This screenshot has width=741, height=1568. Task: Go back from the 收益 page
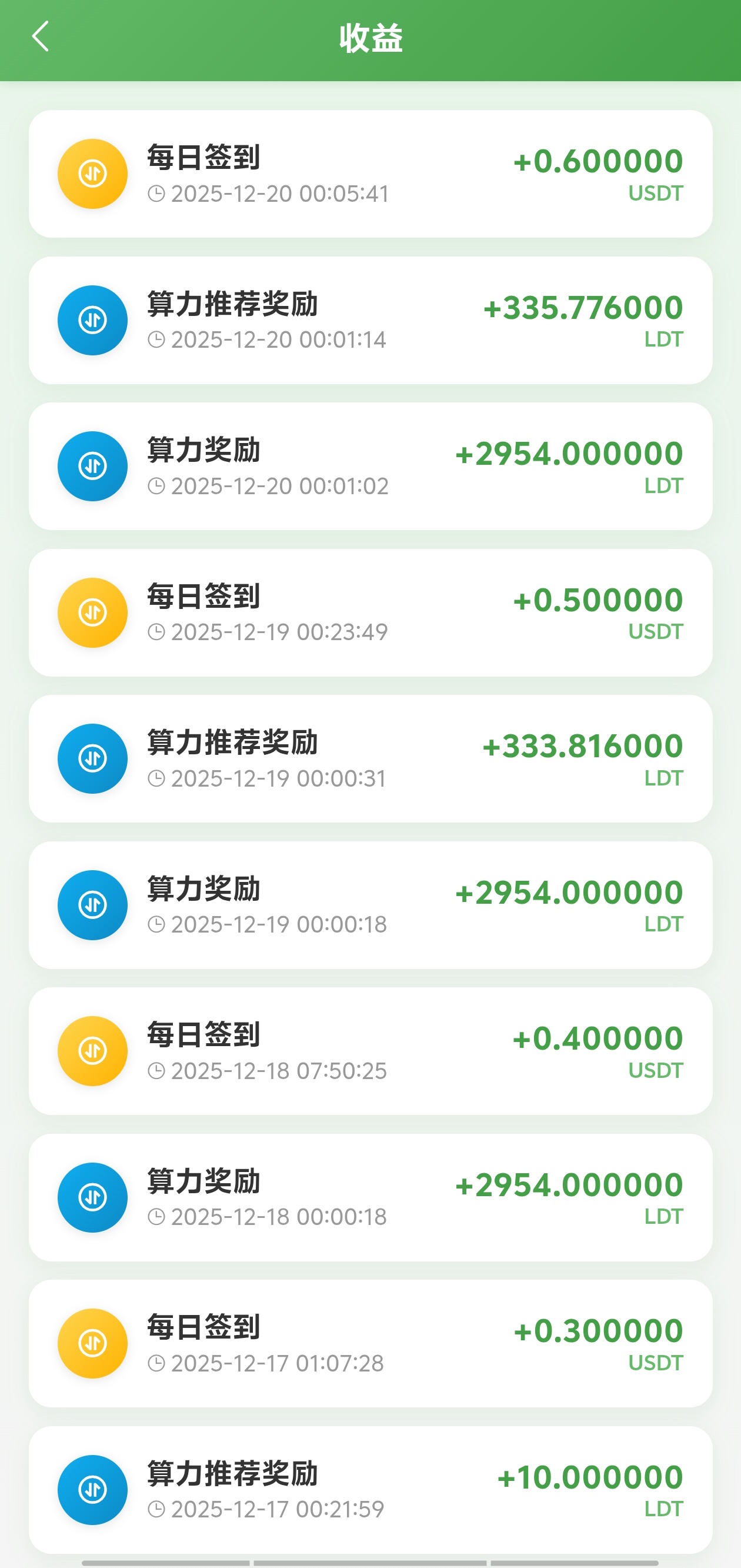coord(40,37)
